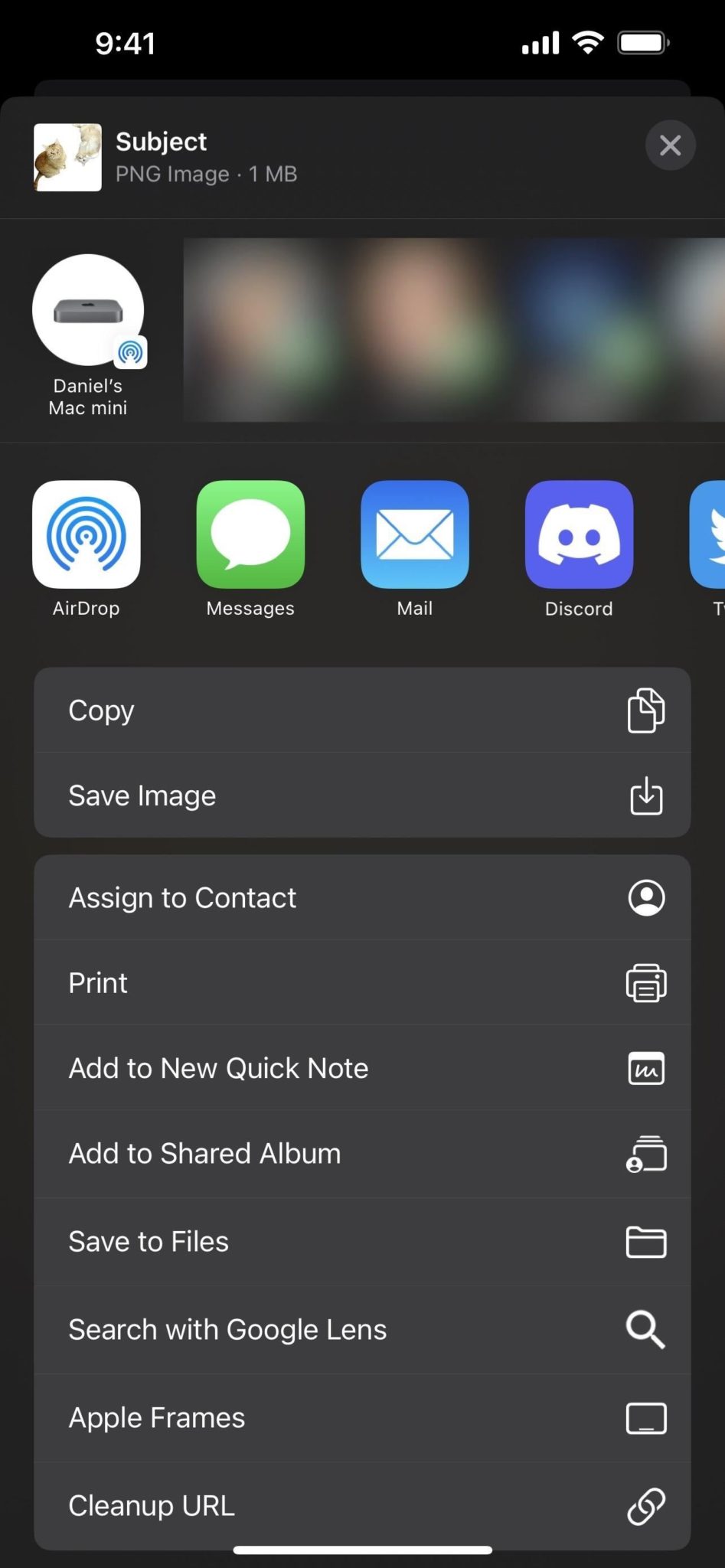725x1568 pixels.
Task: Tap the Quick Note scribble icon
Action: tap(647, 1068)
